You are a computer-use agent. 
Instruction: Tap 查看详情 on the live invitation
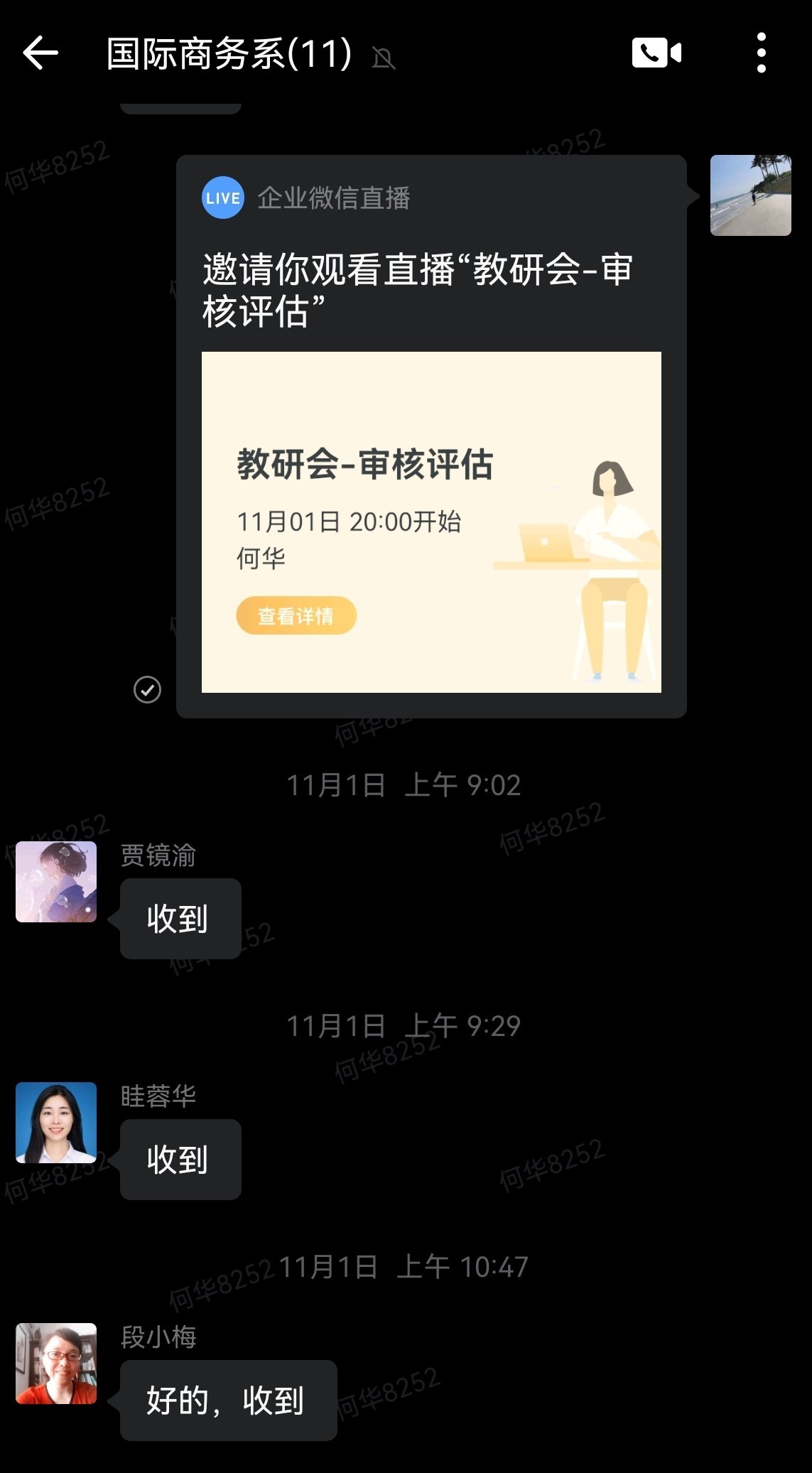(296, 615)
